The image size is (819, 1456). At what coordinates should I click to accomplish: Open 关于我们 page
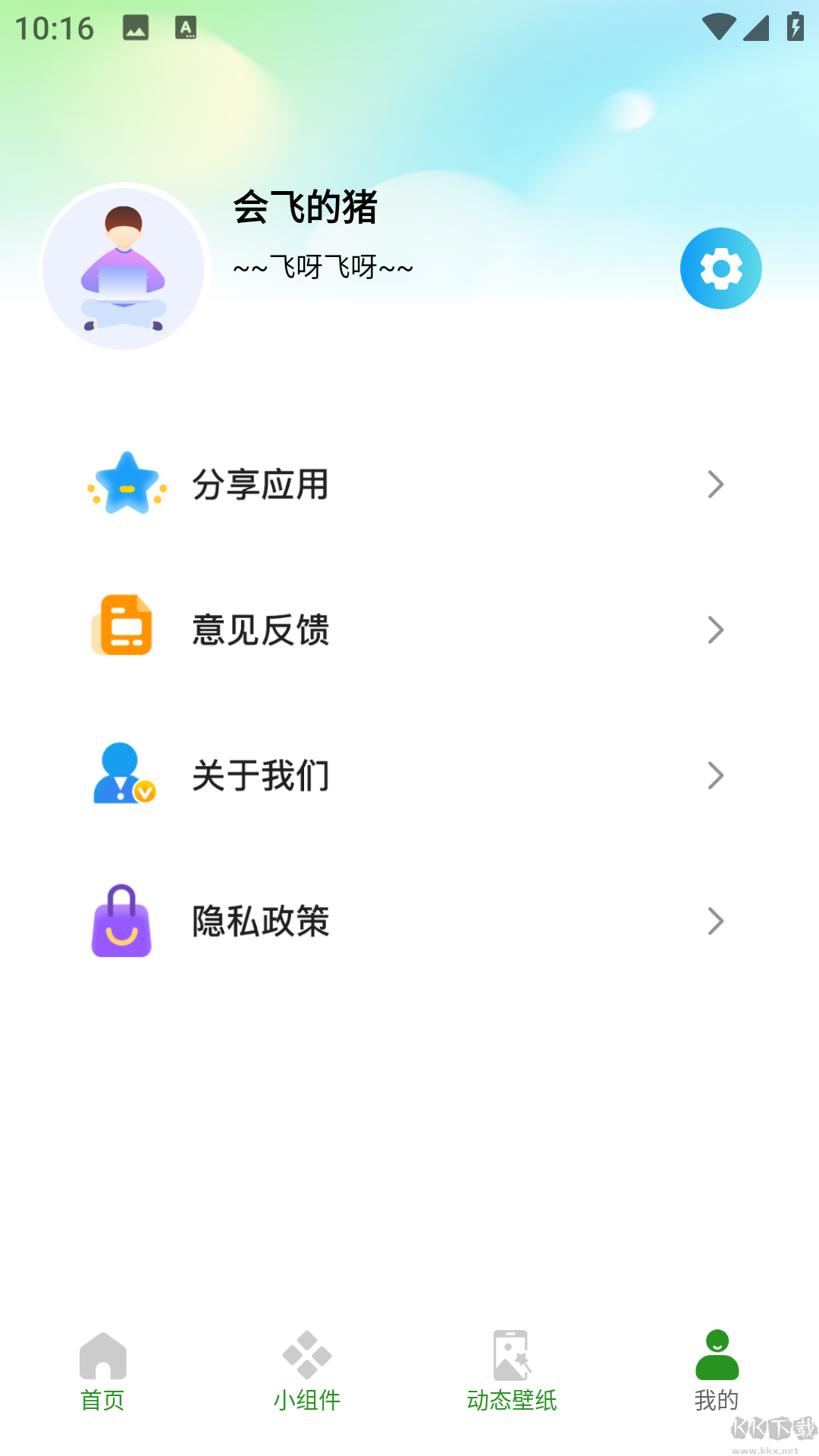pyautogui.click(x=261, y=774)
